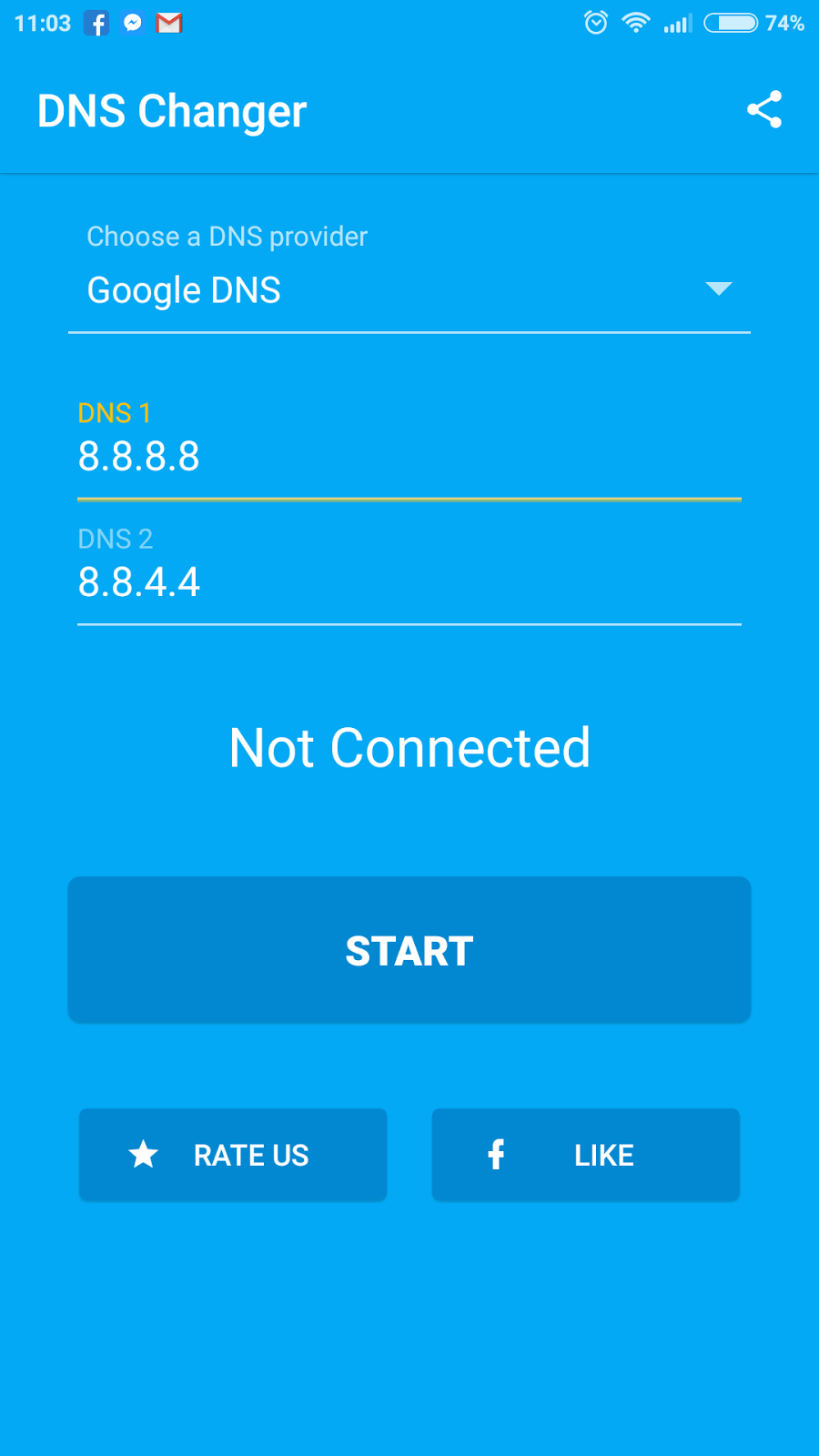This screenshot has width=819, height=1456.
Task: Open the Gmail icon in the status bar
Action: click(167, 23)
